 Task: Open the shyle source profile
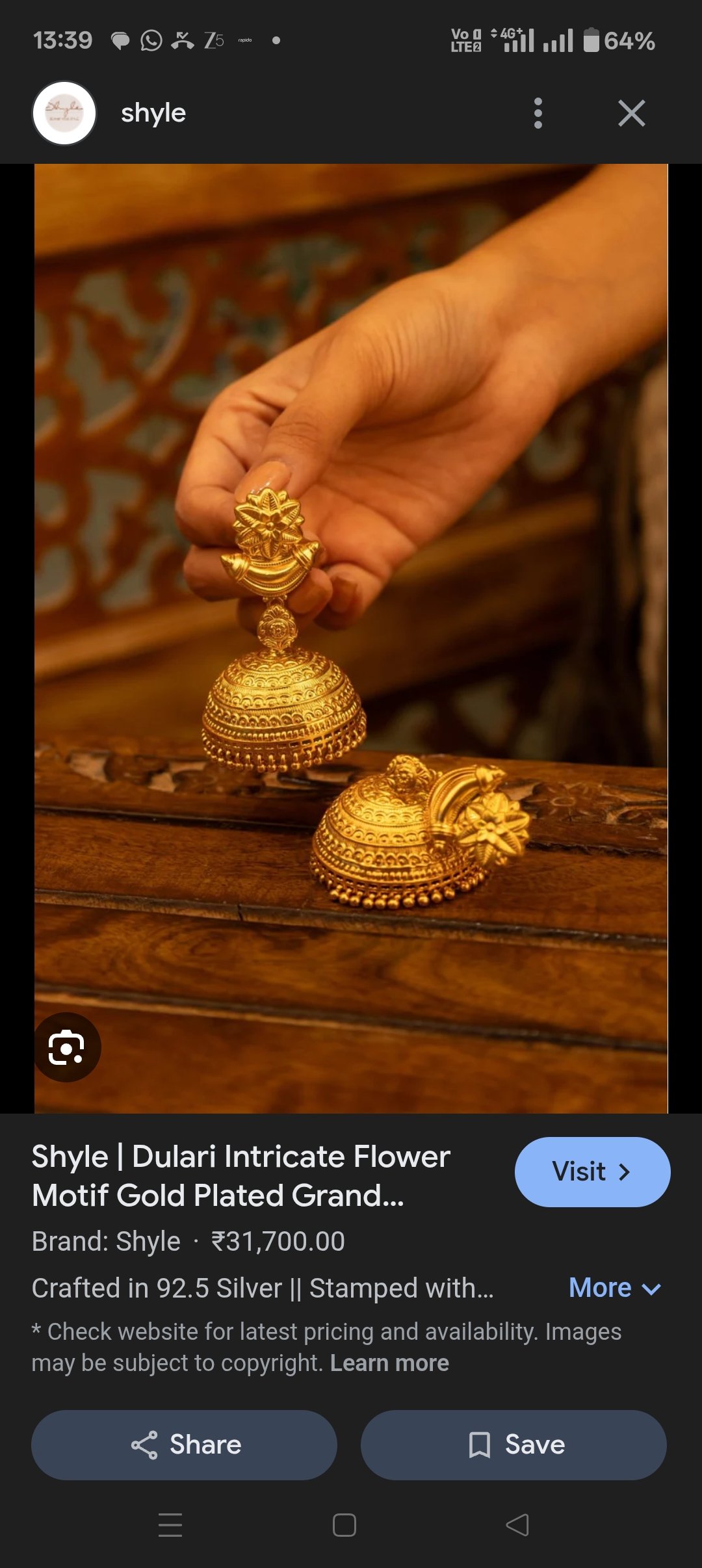click(x=153, y=113)
